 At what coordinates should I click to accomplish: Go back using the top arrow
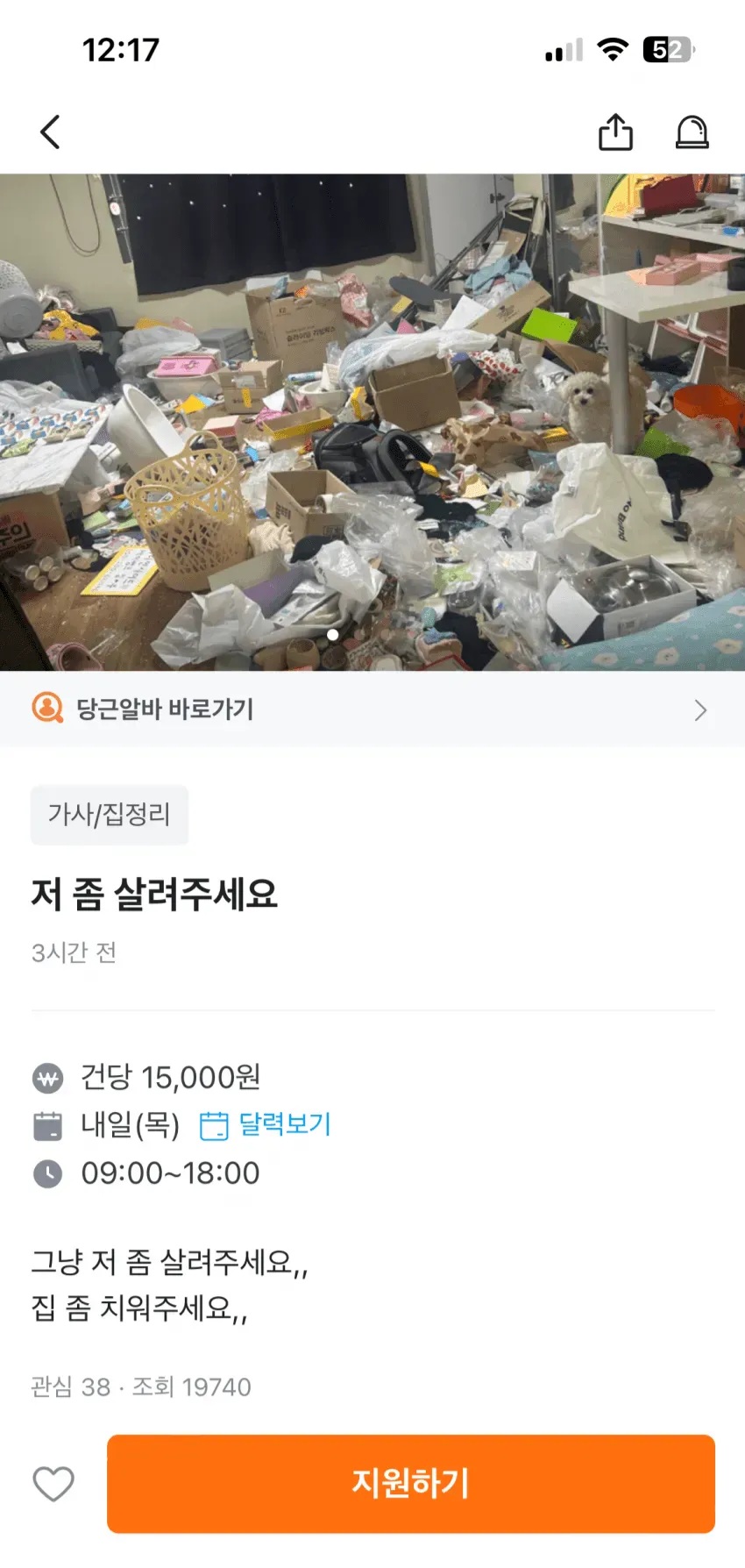(x=51, y=132)
